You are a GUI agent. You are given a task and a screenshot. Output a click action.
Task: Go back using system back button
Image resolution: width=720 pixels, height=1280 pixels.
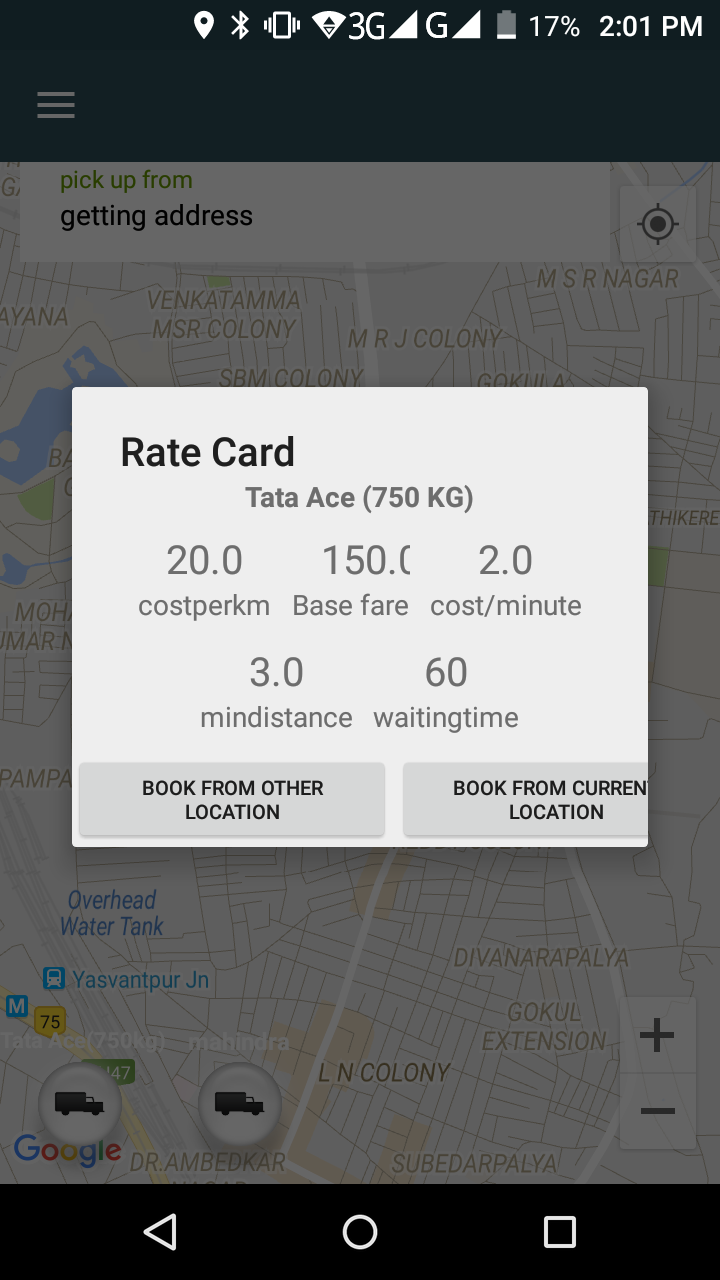coord(160,1232)
